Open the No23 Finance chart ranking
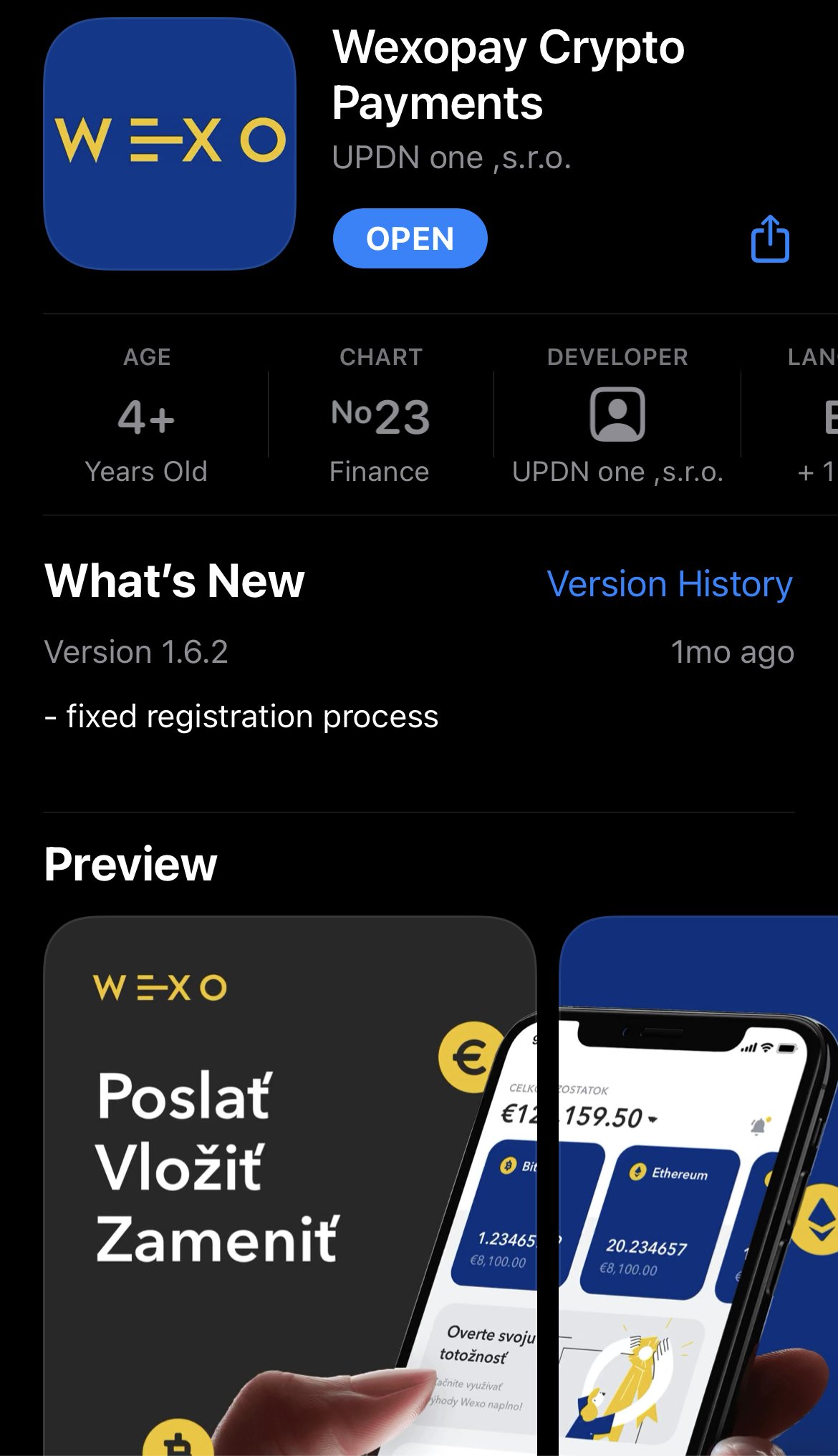This screenshot has width=838, height=1456. pos(380,415)
